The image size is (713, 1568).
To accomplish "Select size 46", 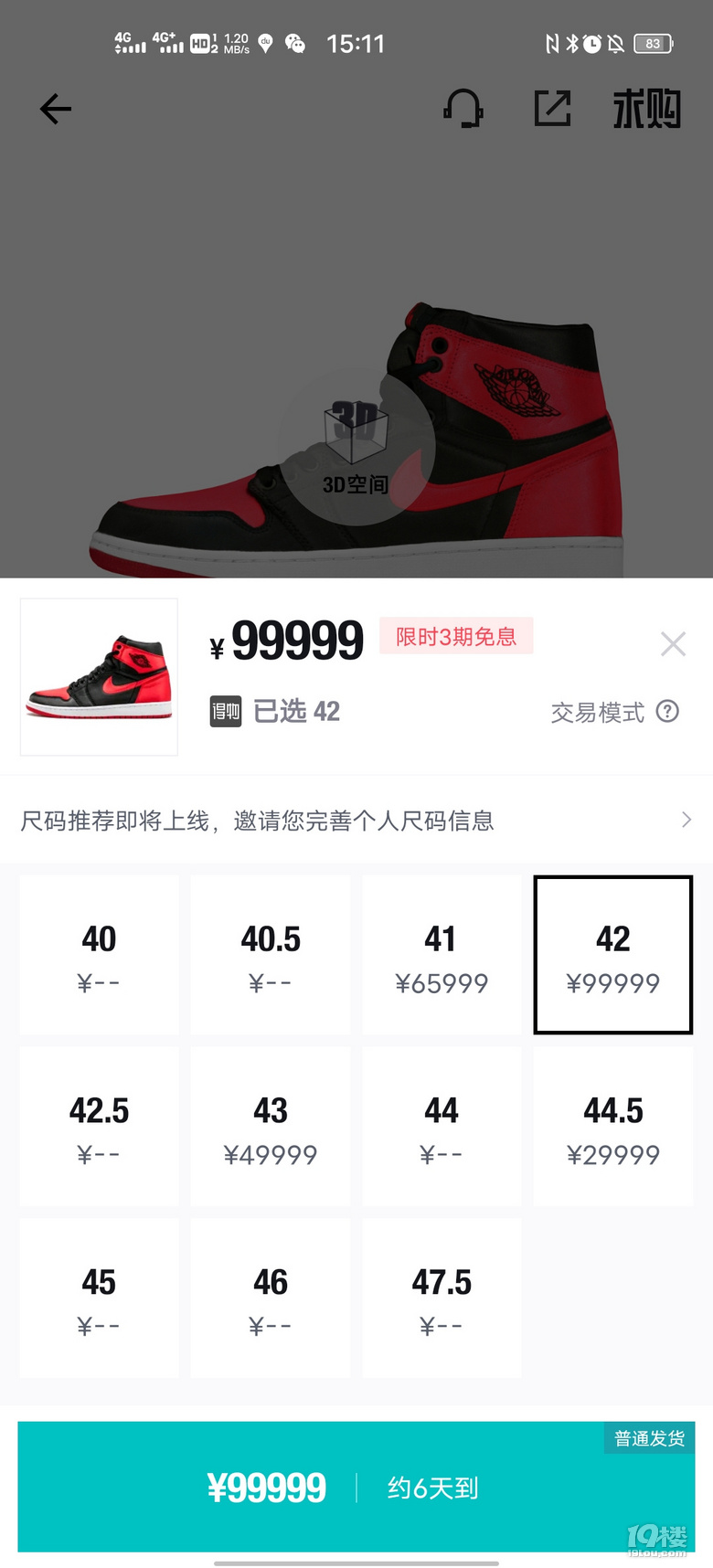I will 271,1298.
